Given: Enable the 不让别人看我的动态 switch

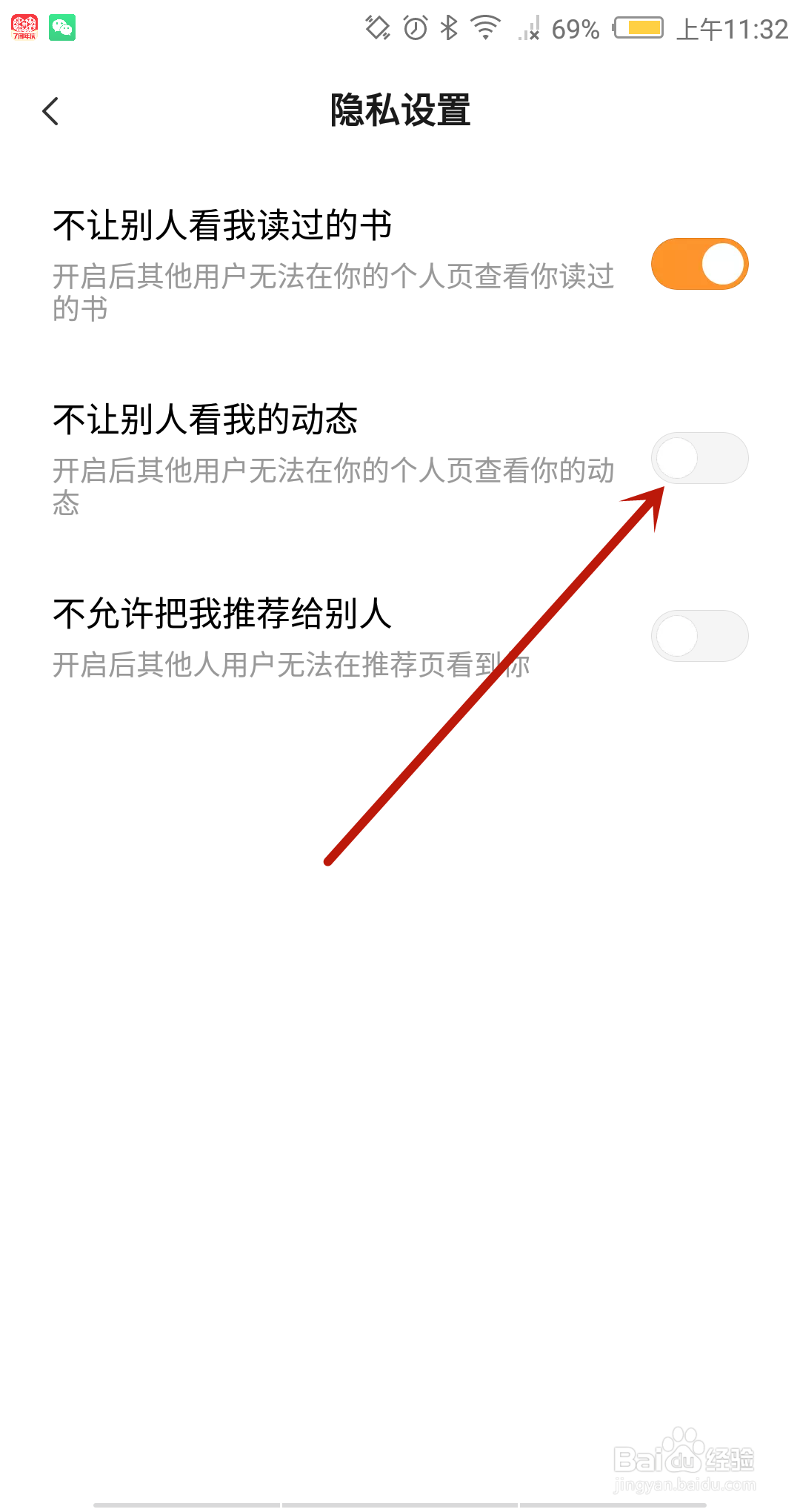Looking at the screenshot, I should click(699, 458).
